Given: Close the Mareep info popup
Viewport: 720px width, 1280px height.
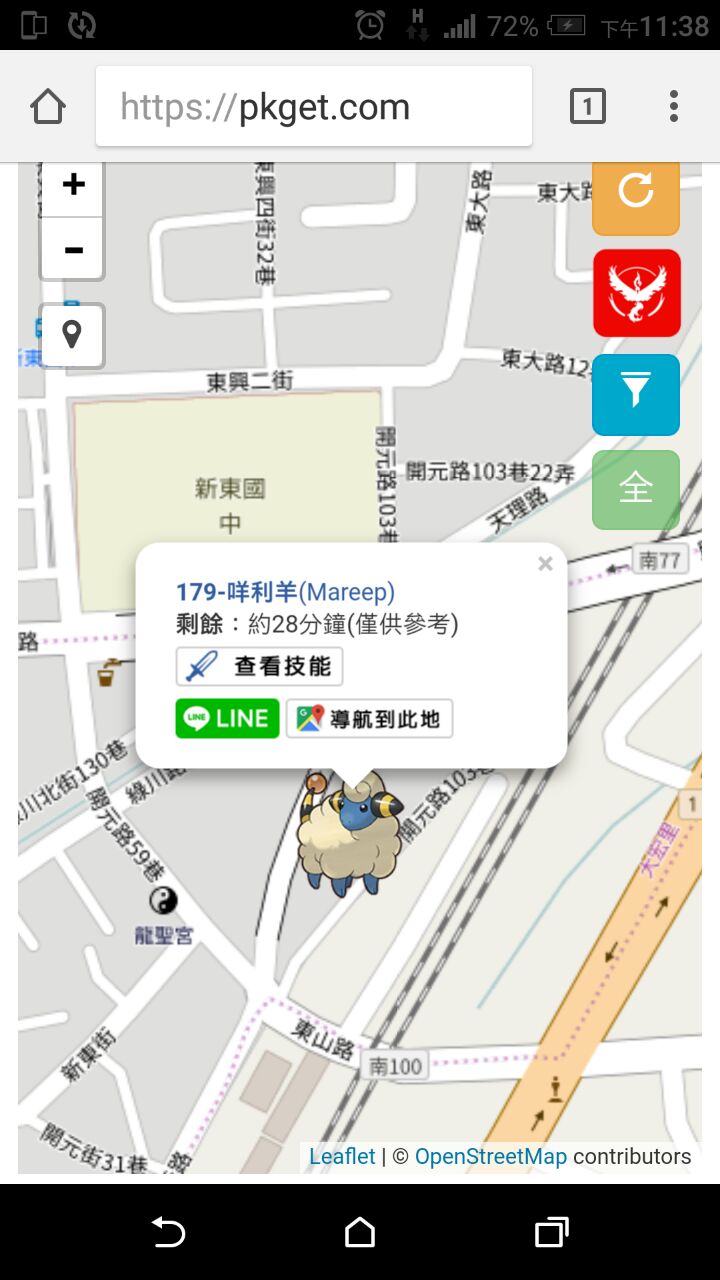Looking at the screenshot, I should 545,564.
